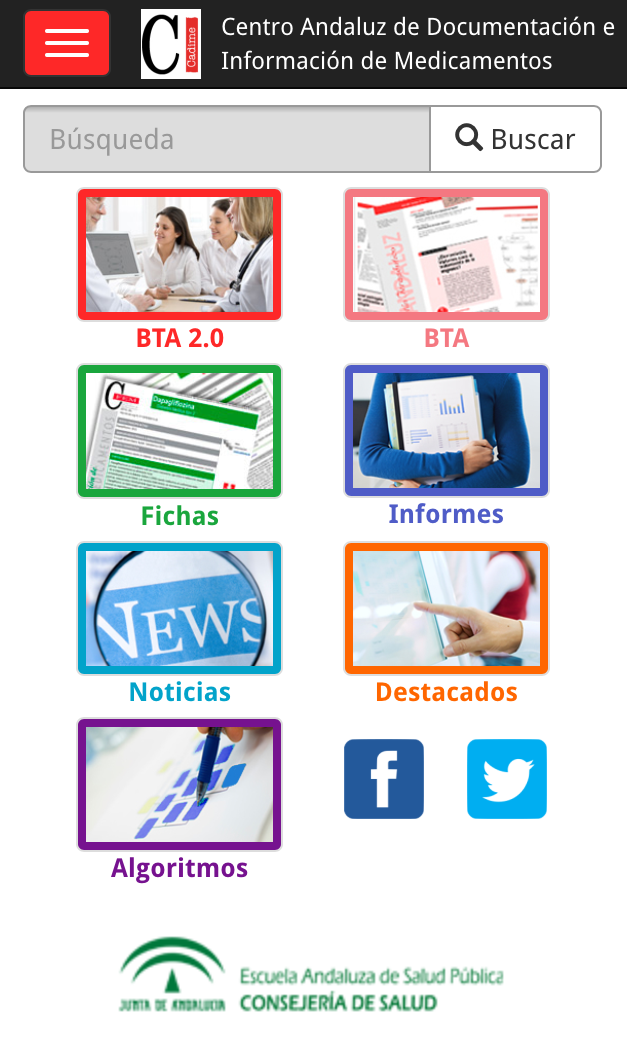Open the red hamburger menu
This screenshot has width=627, height=1047.
(x=67, y=43)
